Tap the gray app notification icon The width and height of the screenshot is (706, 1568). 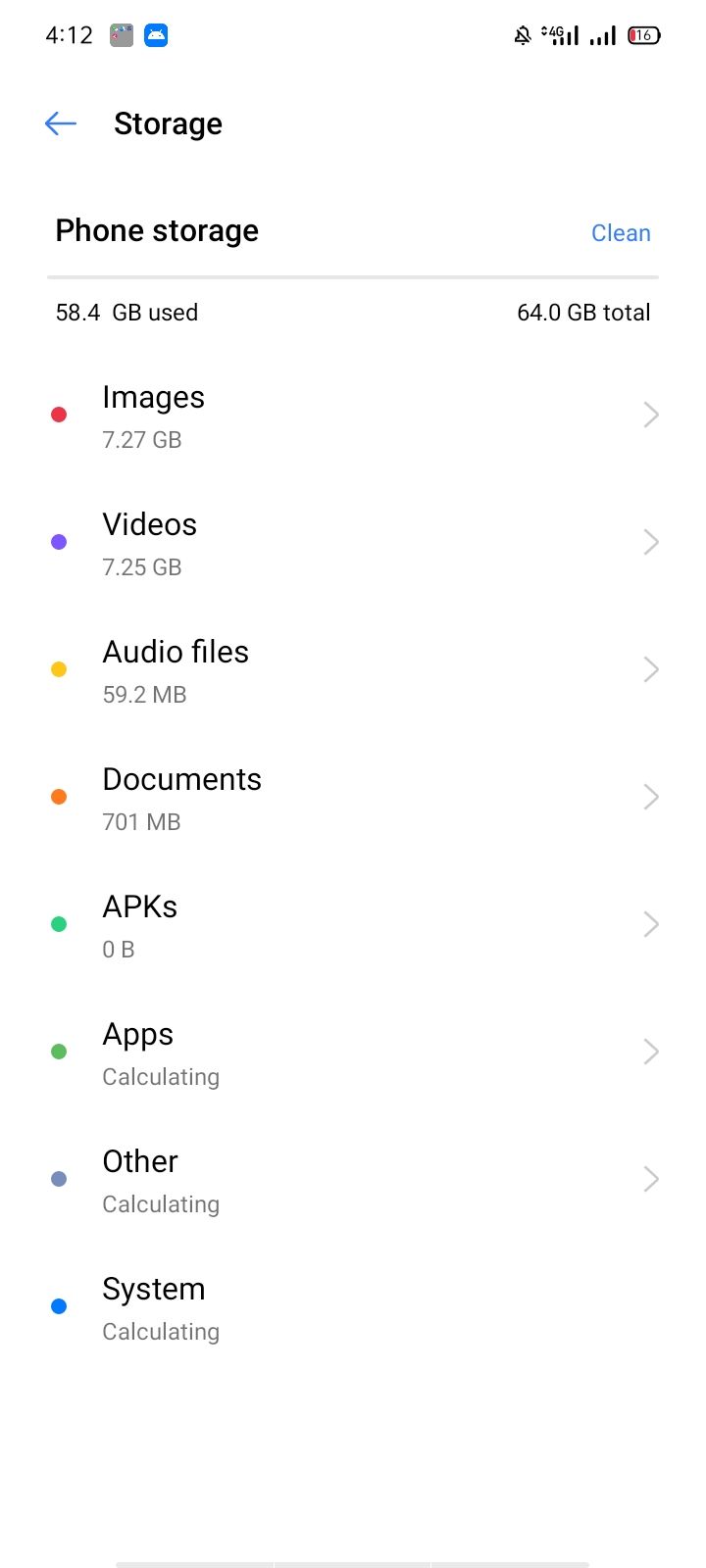120,34
